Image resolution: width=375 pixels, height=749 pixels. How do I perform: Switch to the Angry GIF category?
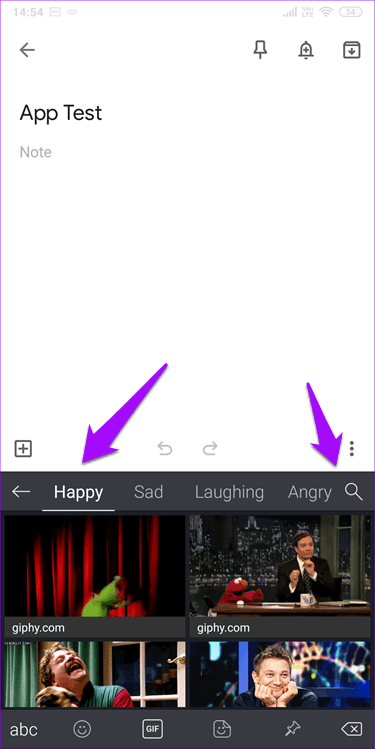coord(310,492)
